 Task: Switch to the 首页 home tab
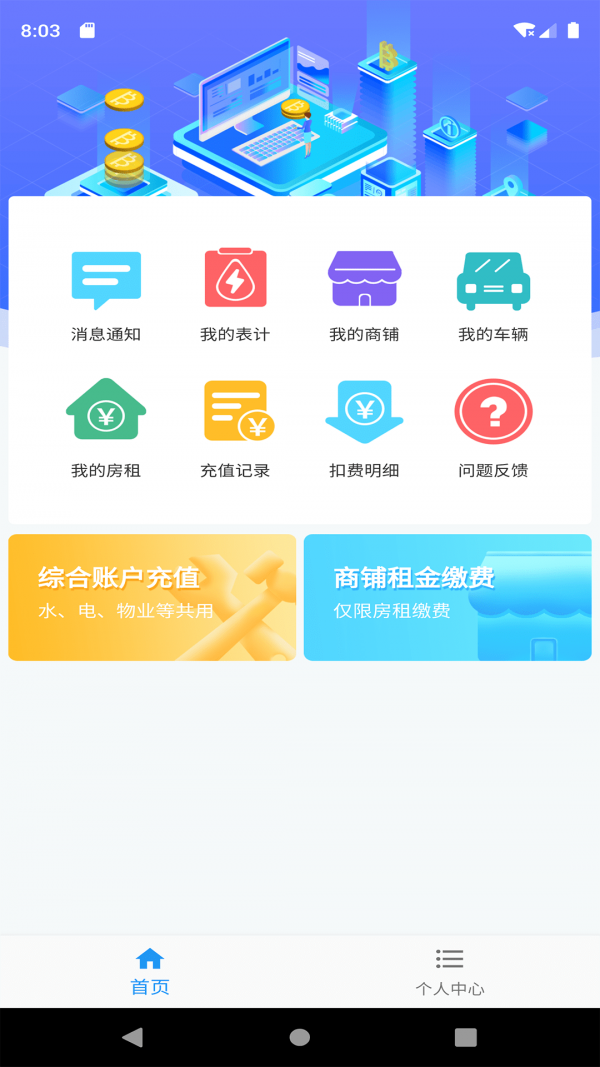pos(150,971)
